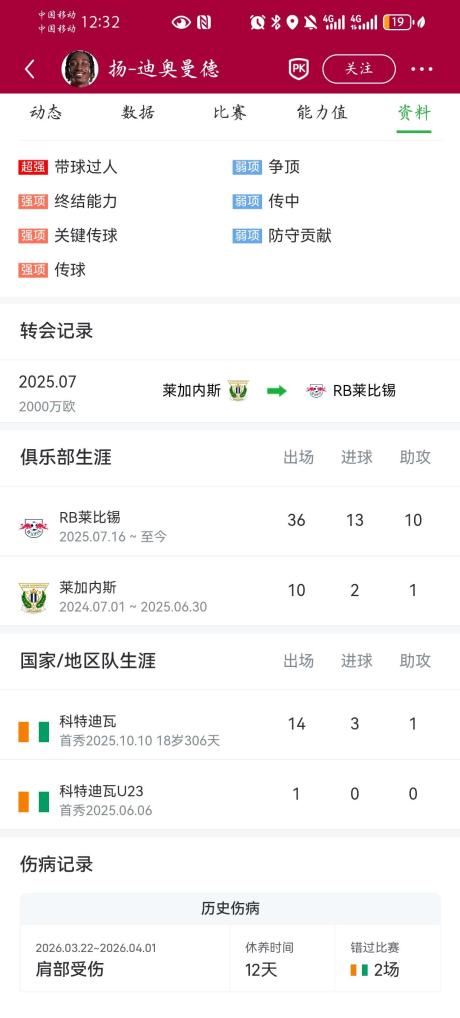
Task: Open the PK comparison icon
Action: [298, 69]
